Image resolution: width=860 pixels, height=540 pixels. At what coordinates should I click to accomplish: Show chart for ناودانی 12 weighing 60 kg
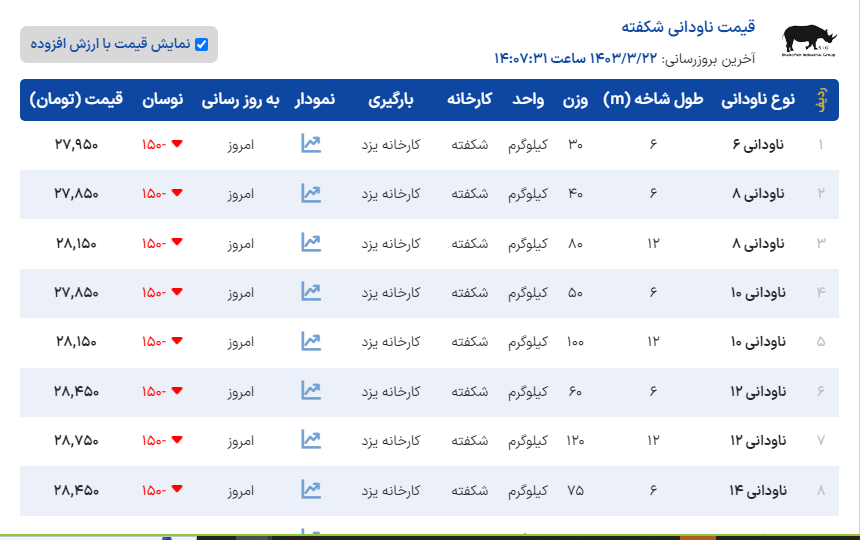311,390
